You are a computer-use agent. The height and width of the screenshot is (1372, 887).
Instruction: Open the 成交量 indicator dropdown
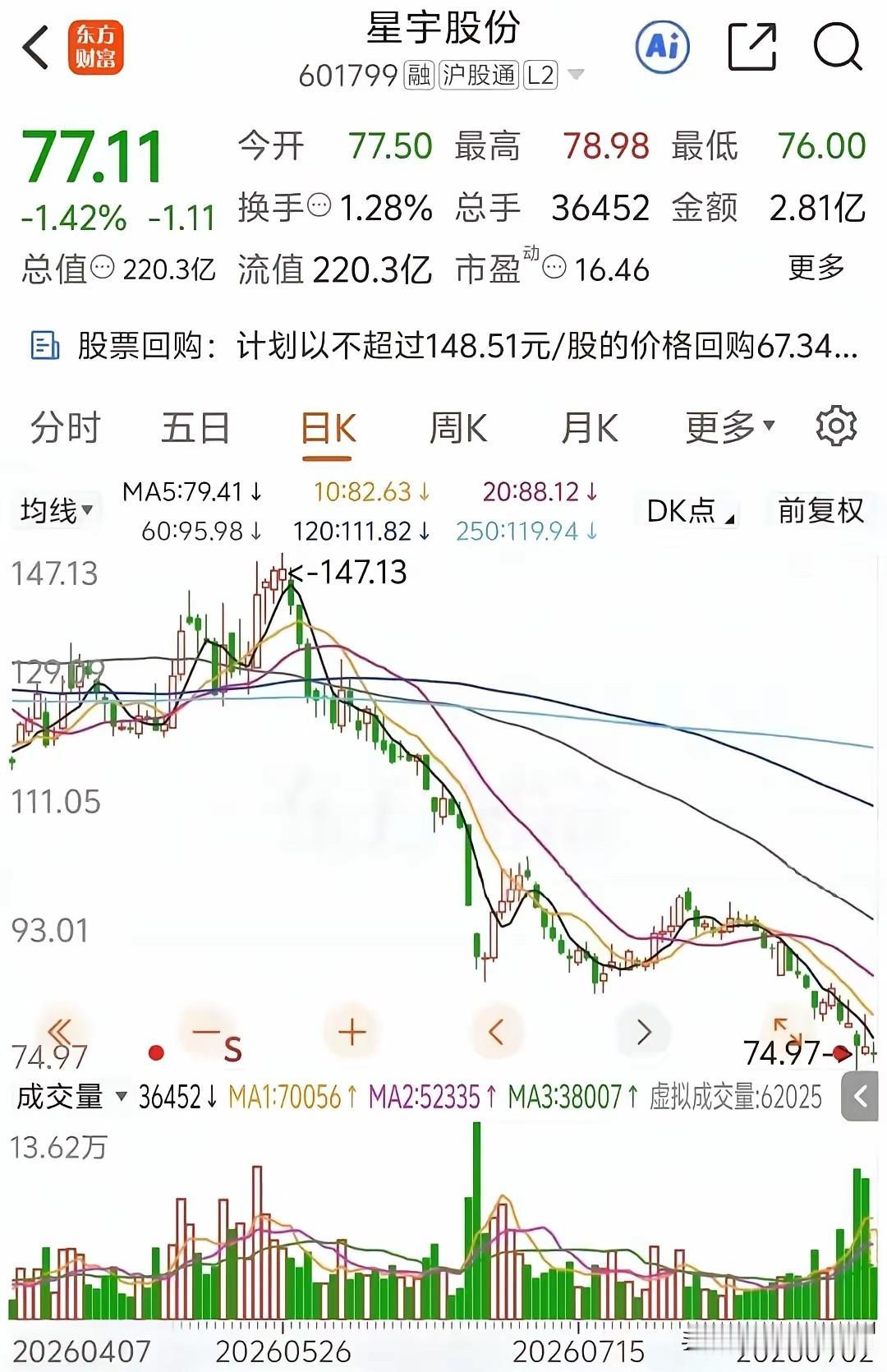(x=71, y=1097)
